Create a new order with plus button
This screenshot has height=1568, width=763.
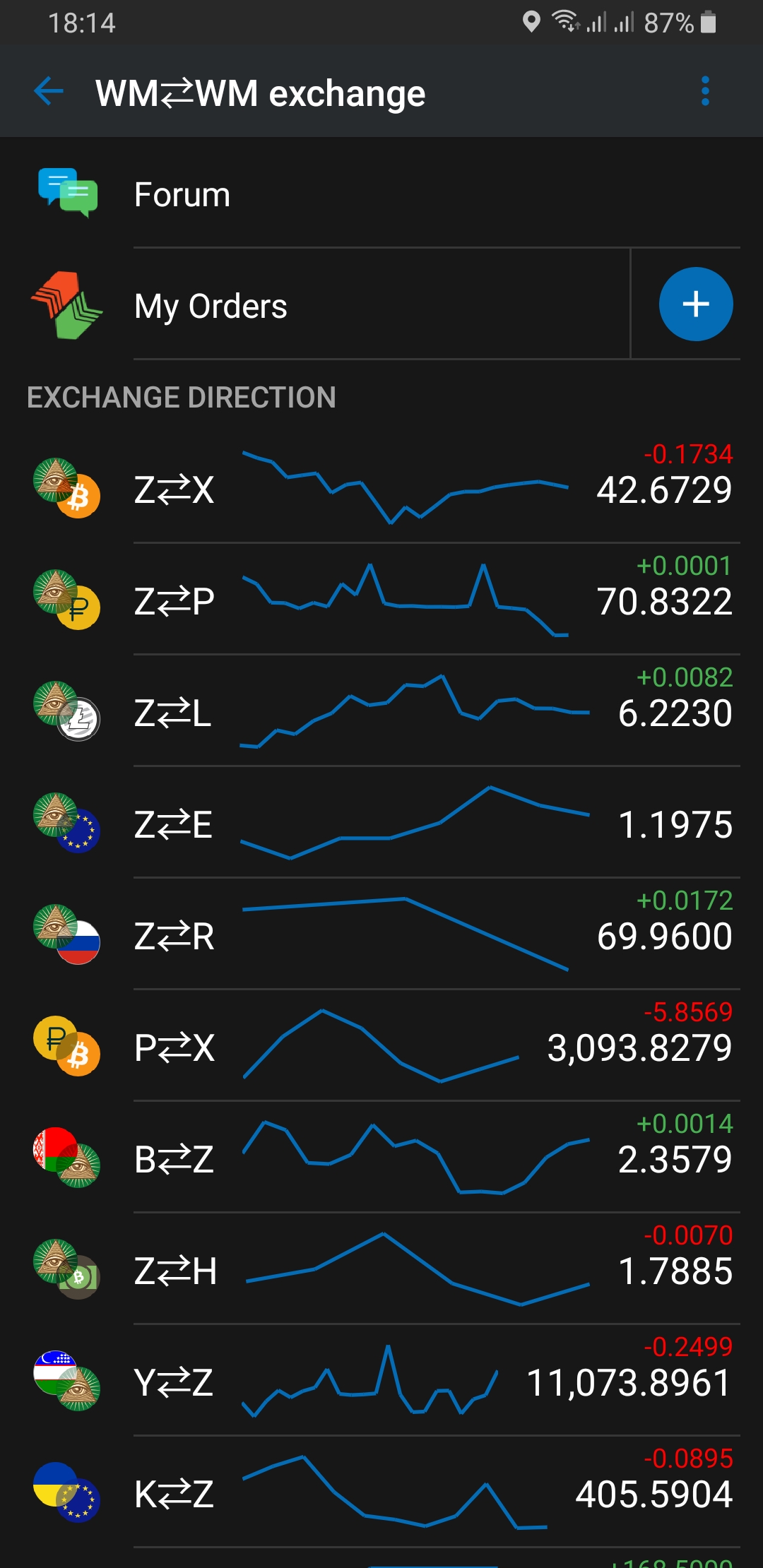tap(695, 304)
